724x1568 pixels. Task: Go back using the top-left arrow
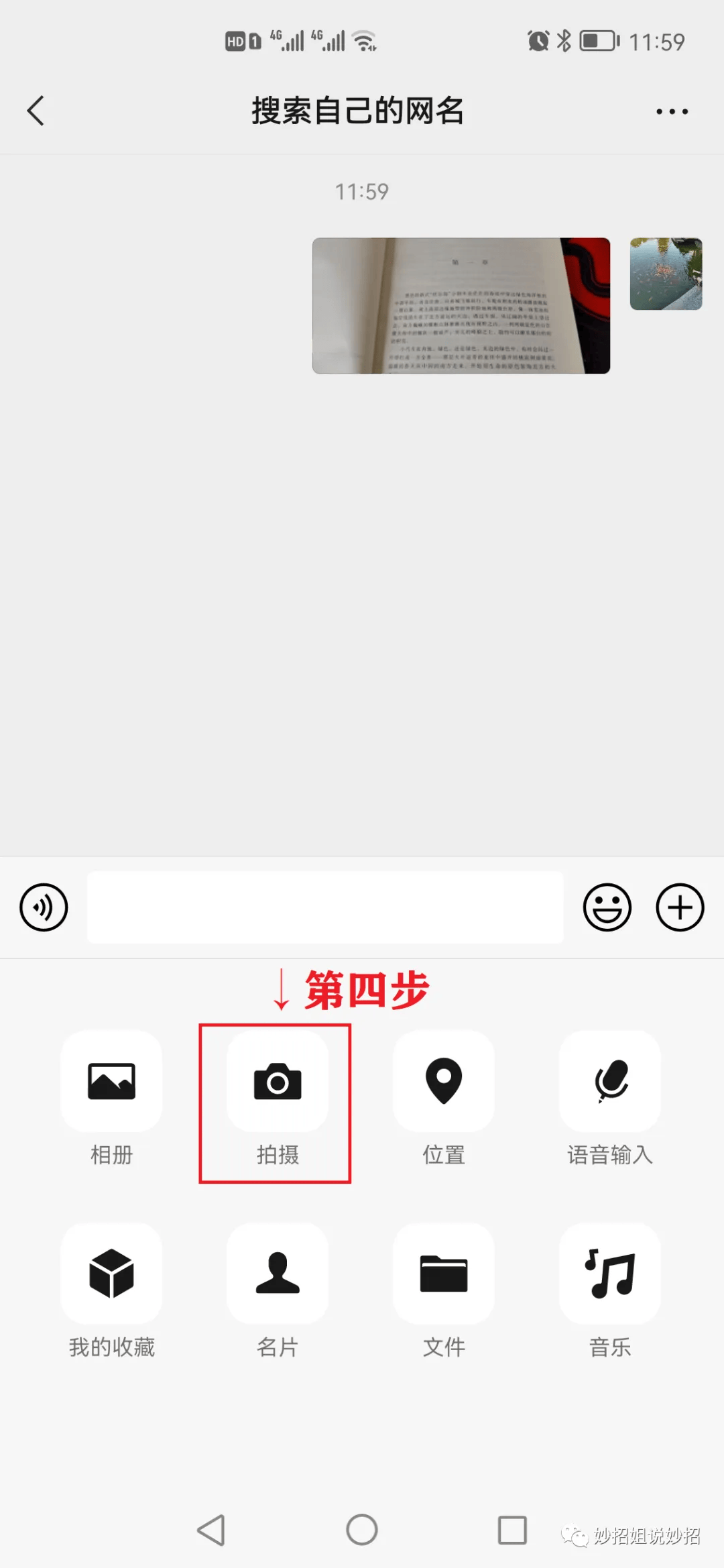(x=36, y=111)
